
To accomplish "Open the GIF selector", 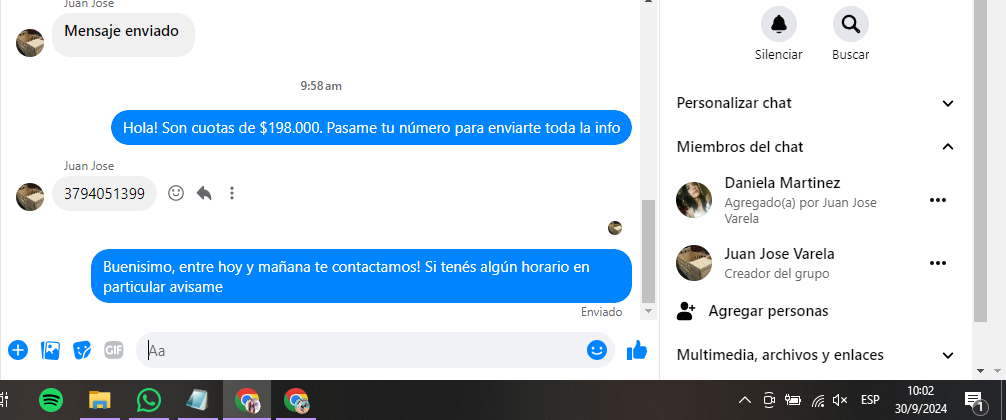I will coord(114,350).
